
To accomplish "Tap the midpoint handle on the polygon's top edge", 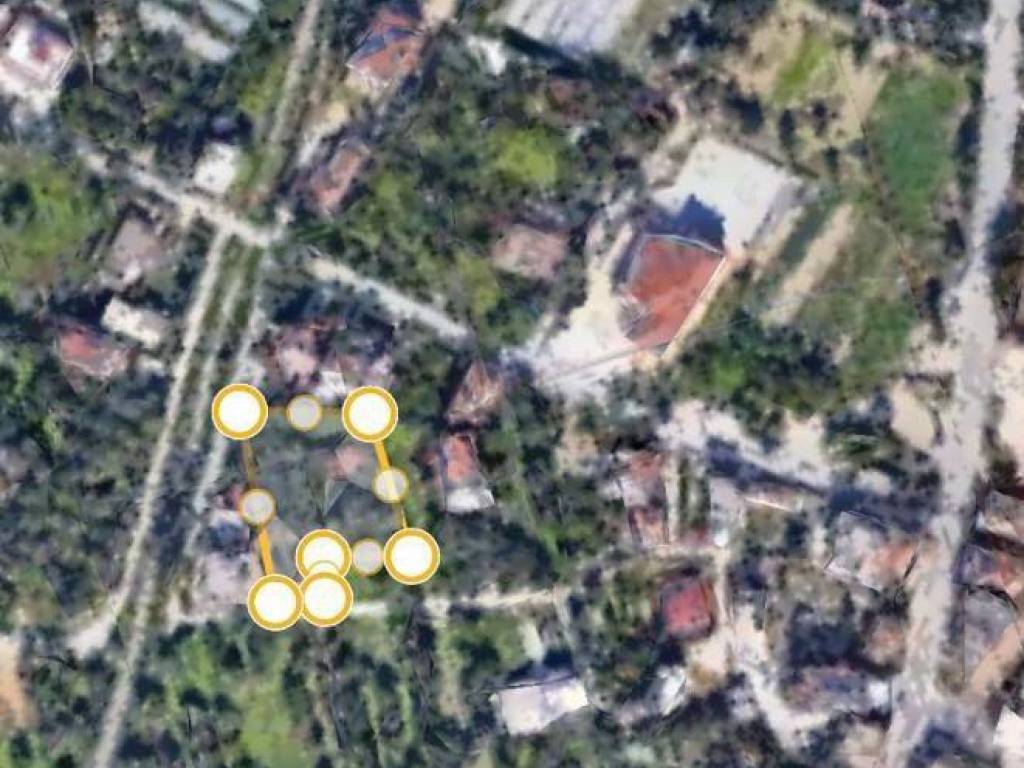I will (x=304, y=412).
